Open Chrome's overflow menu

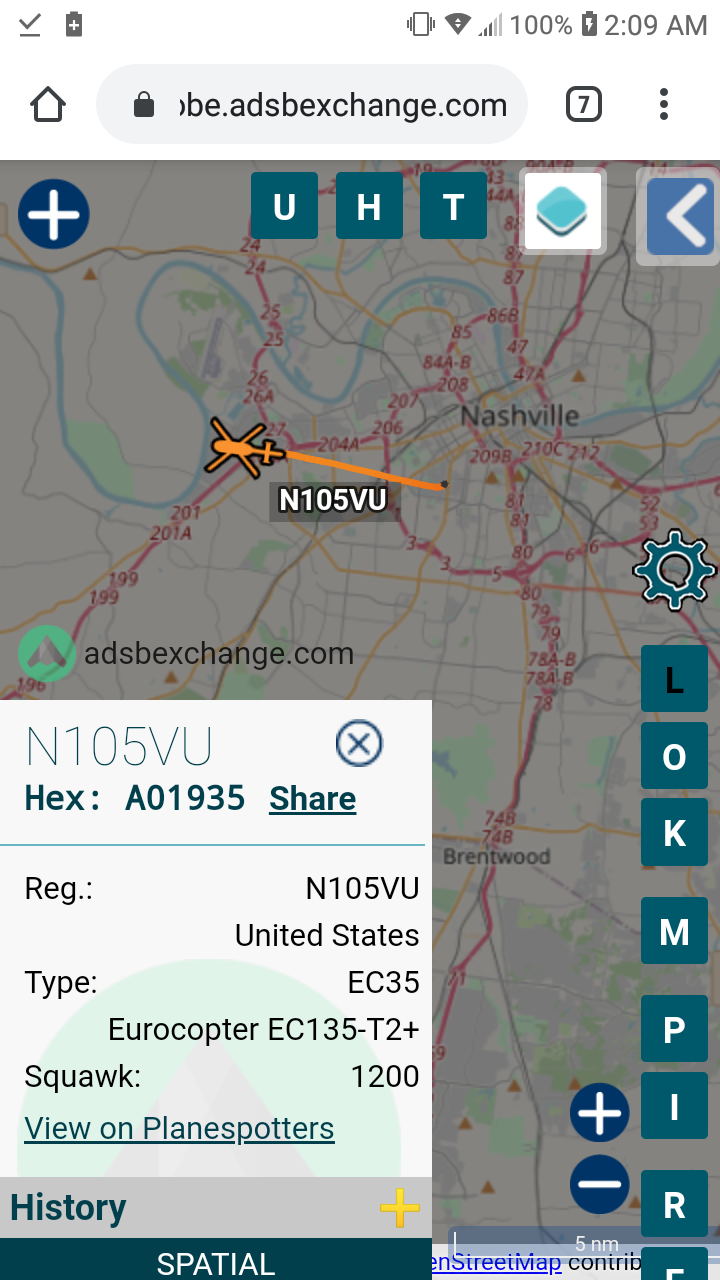pyautogui.click(x=664, y=104)
